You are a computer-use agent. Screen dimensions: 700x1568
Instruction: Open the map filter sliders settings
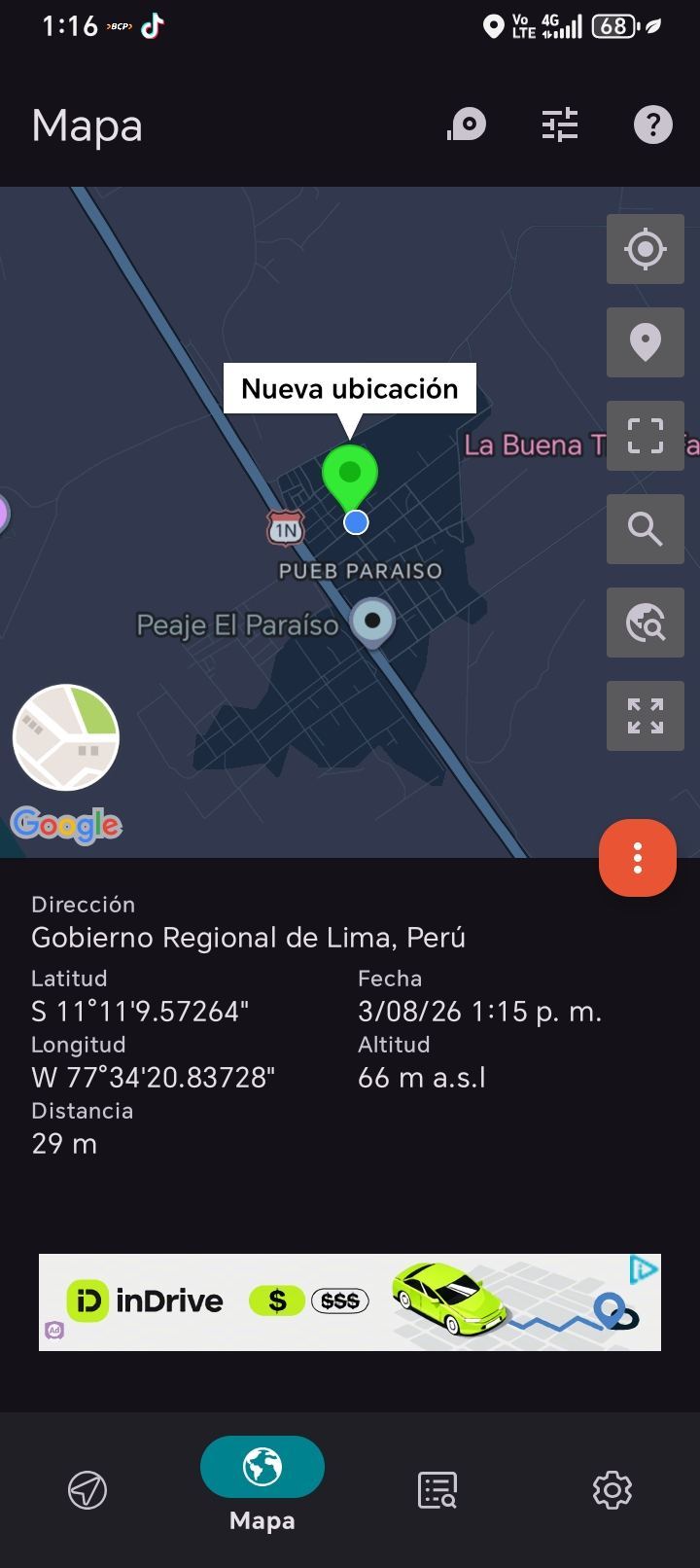[x=560, y=125]
